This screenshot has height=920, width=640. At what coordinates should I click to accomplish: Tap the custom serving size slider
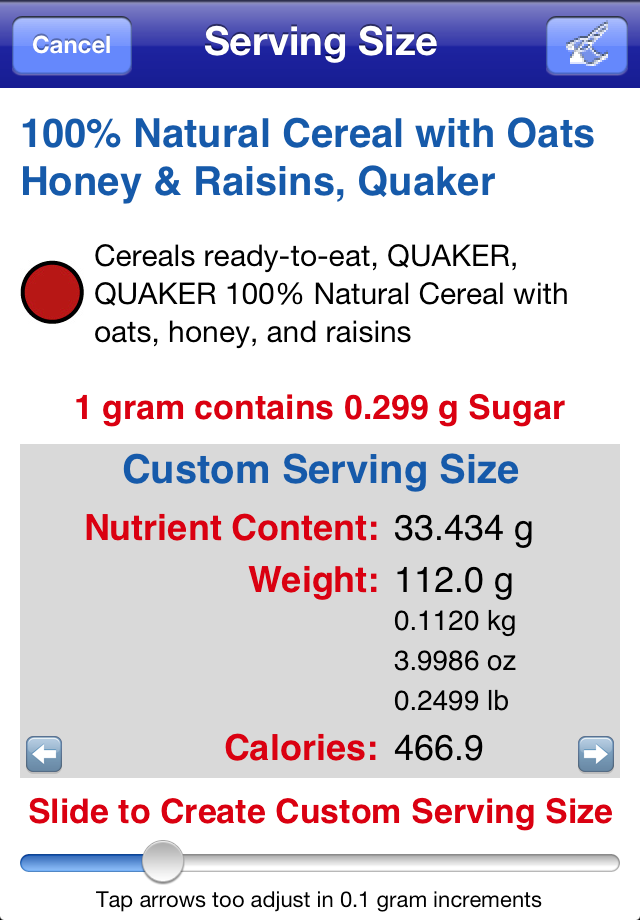(x=163, y=861)
